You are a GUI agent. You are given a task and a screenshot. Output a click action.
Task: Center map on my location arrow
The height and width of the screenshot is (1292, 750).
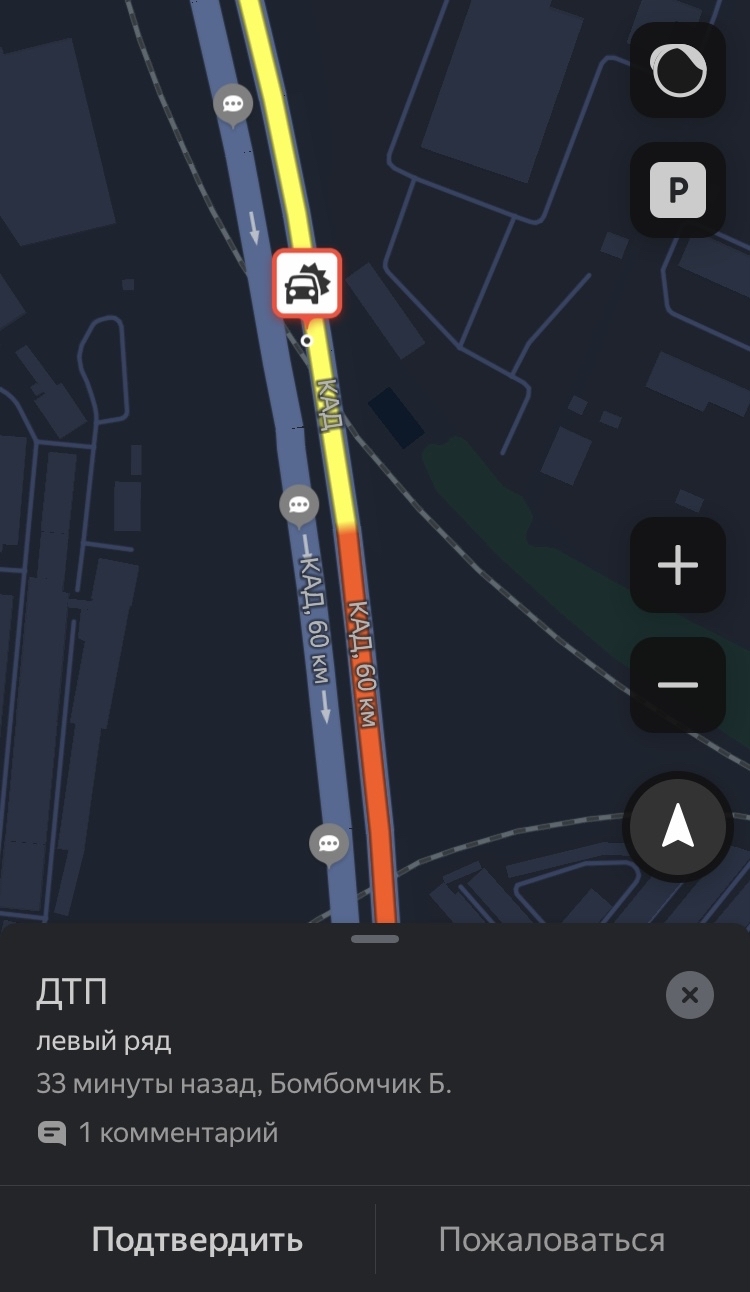677,827
